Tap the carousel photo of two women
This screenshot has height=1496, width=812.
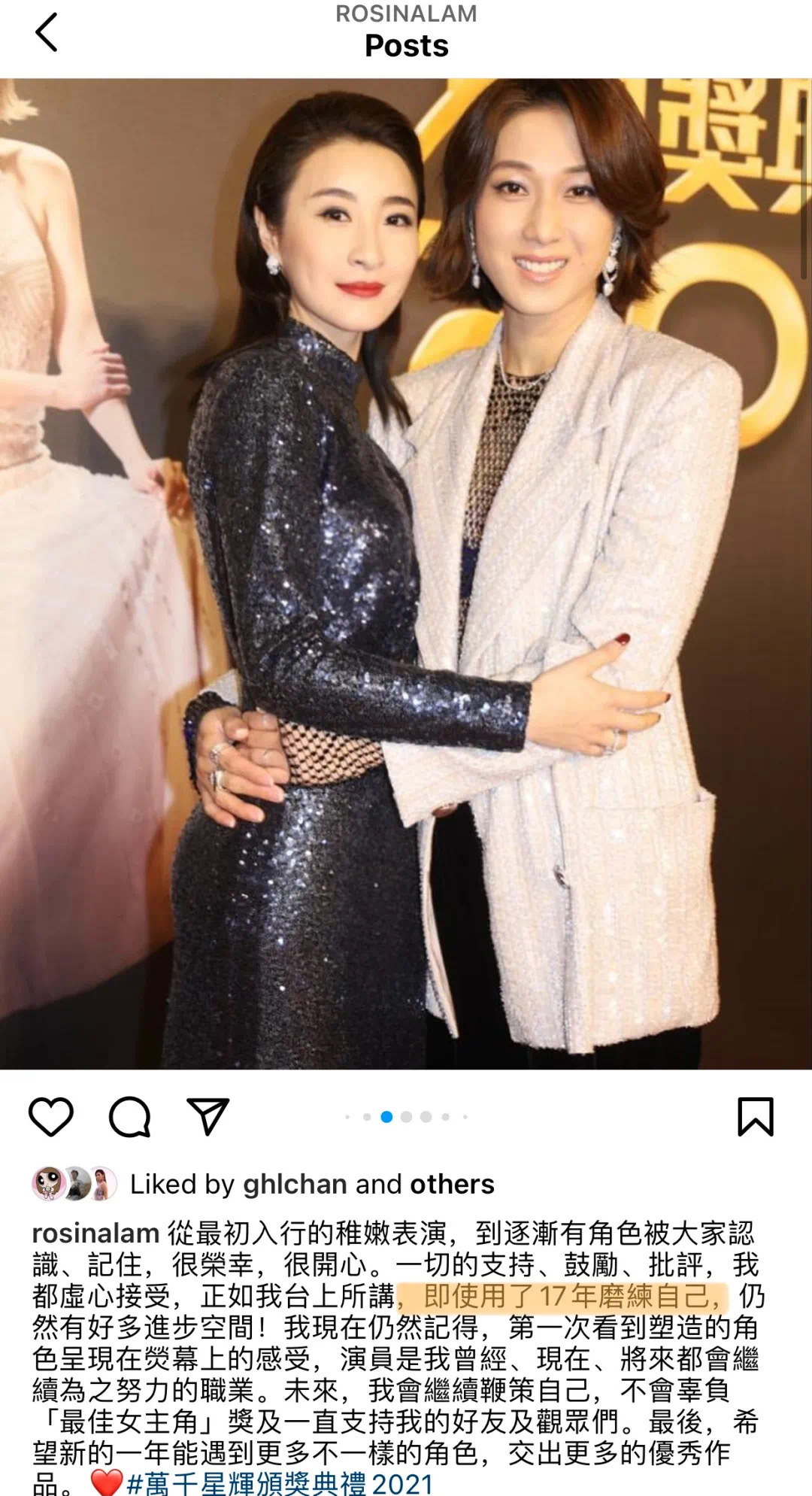point(406,573)
